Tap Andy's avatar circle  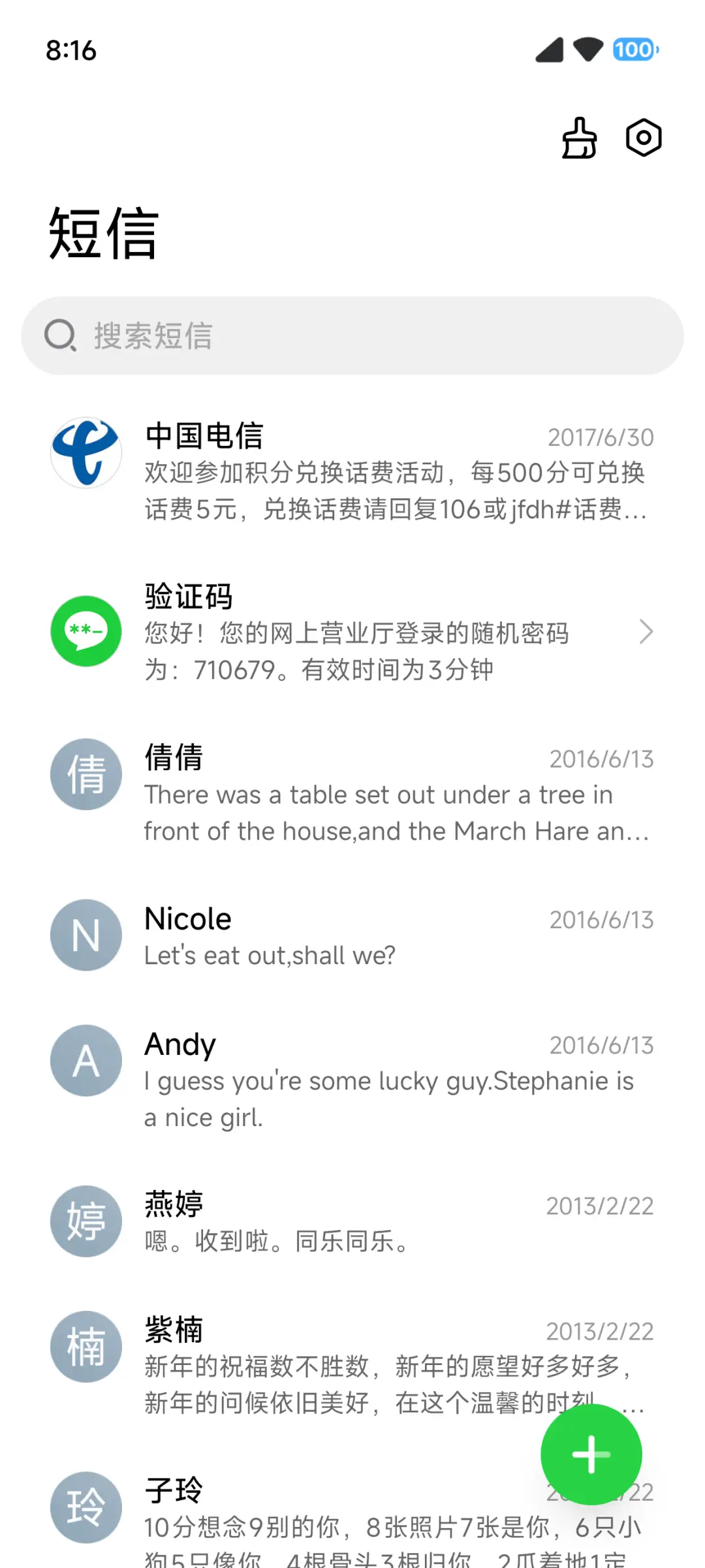85,1060
